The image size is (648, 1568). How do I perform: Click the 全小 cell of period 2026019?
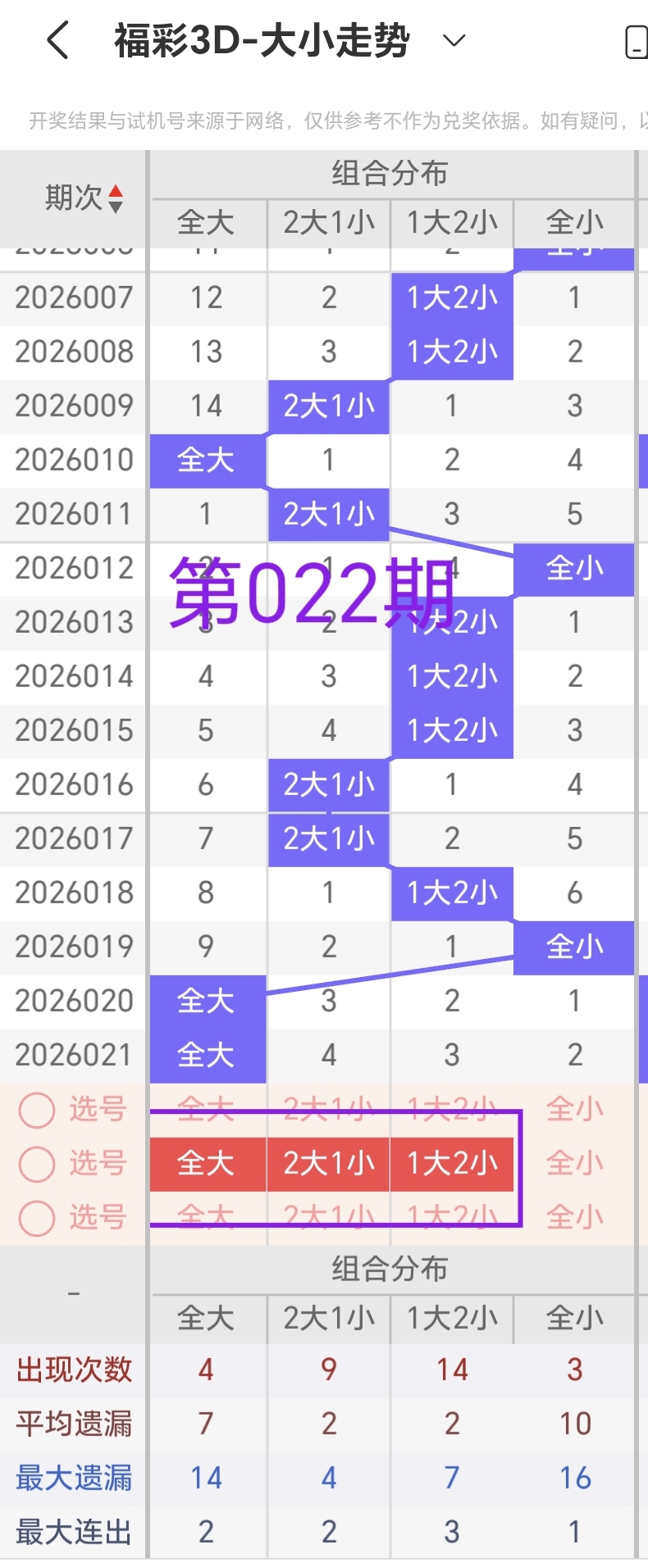click(x=573, y=947)
